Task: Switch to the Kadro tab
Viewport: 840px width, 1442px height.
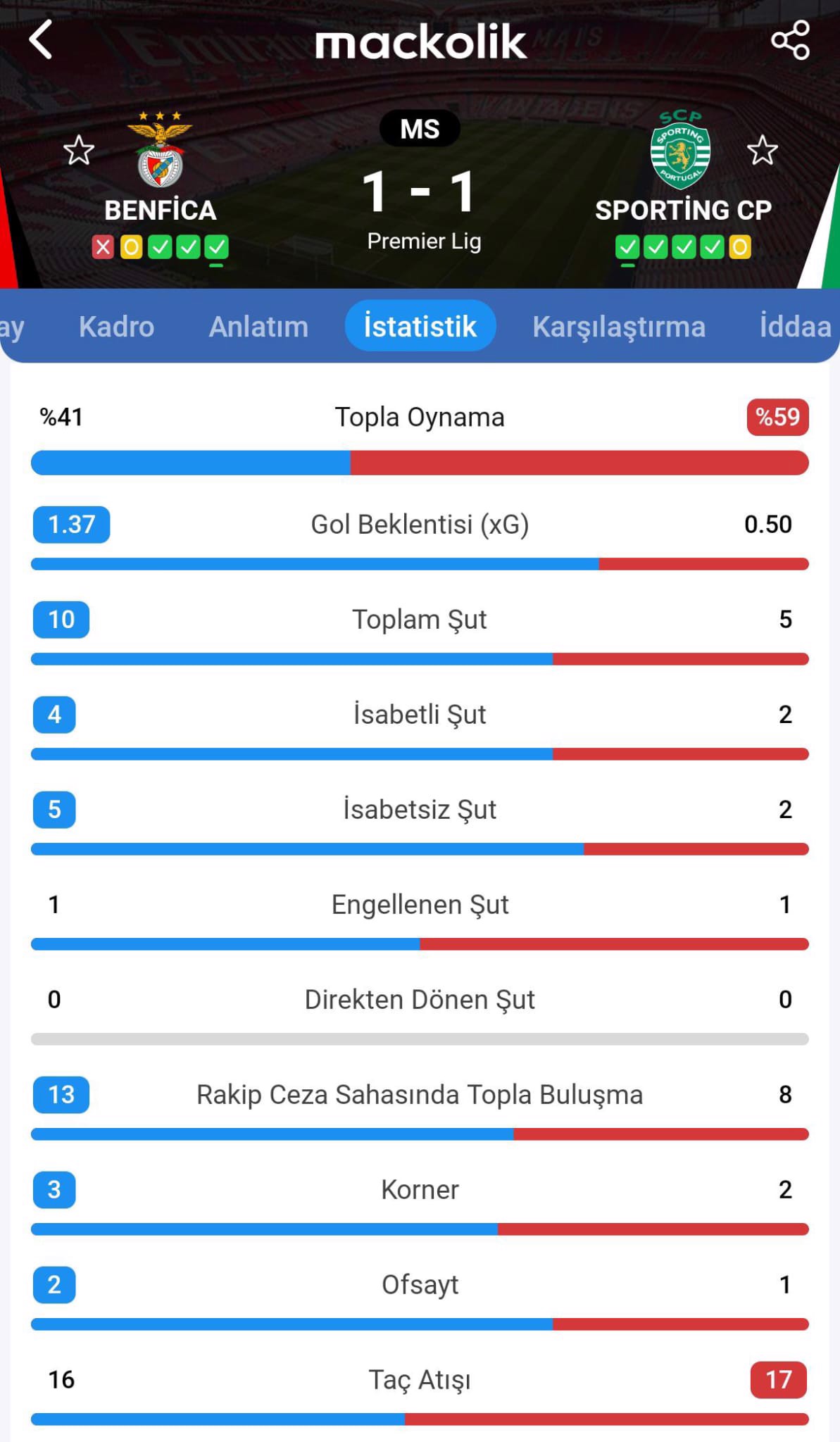Action: pyautogui.click(x=116, y=327)
